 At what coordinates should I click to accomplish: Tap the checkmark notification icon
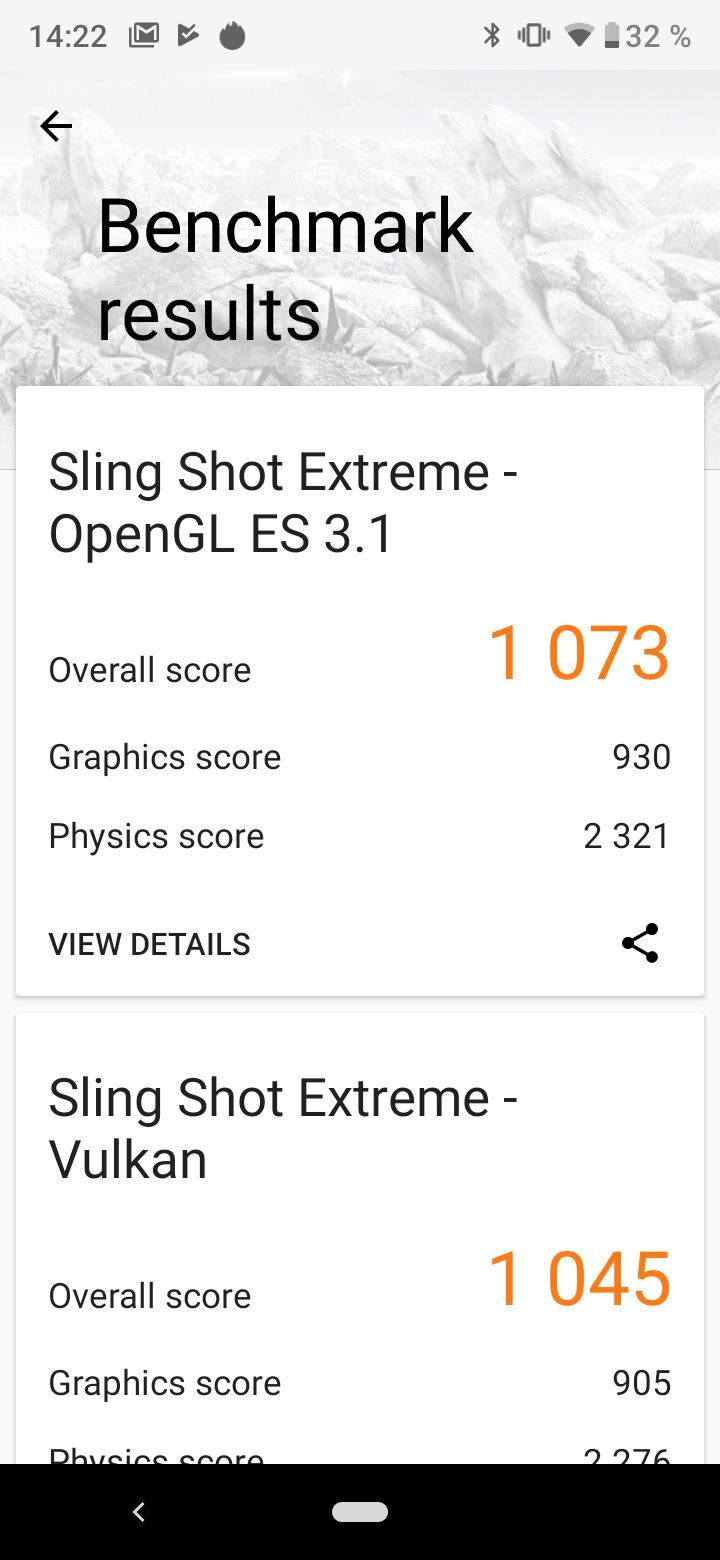click(190, 34)
